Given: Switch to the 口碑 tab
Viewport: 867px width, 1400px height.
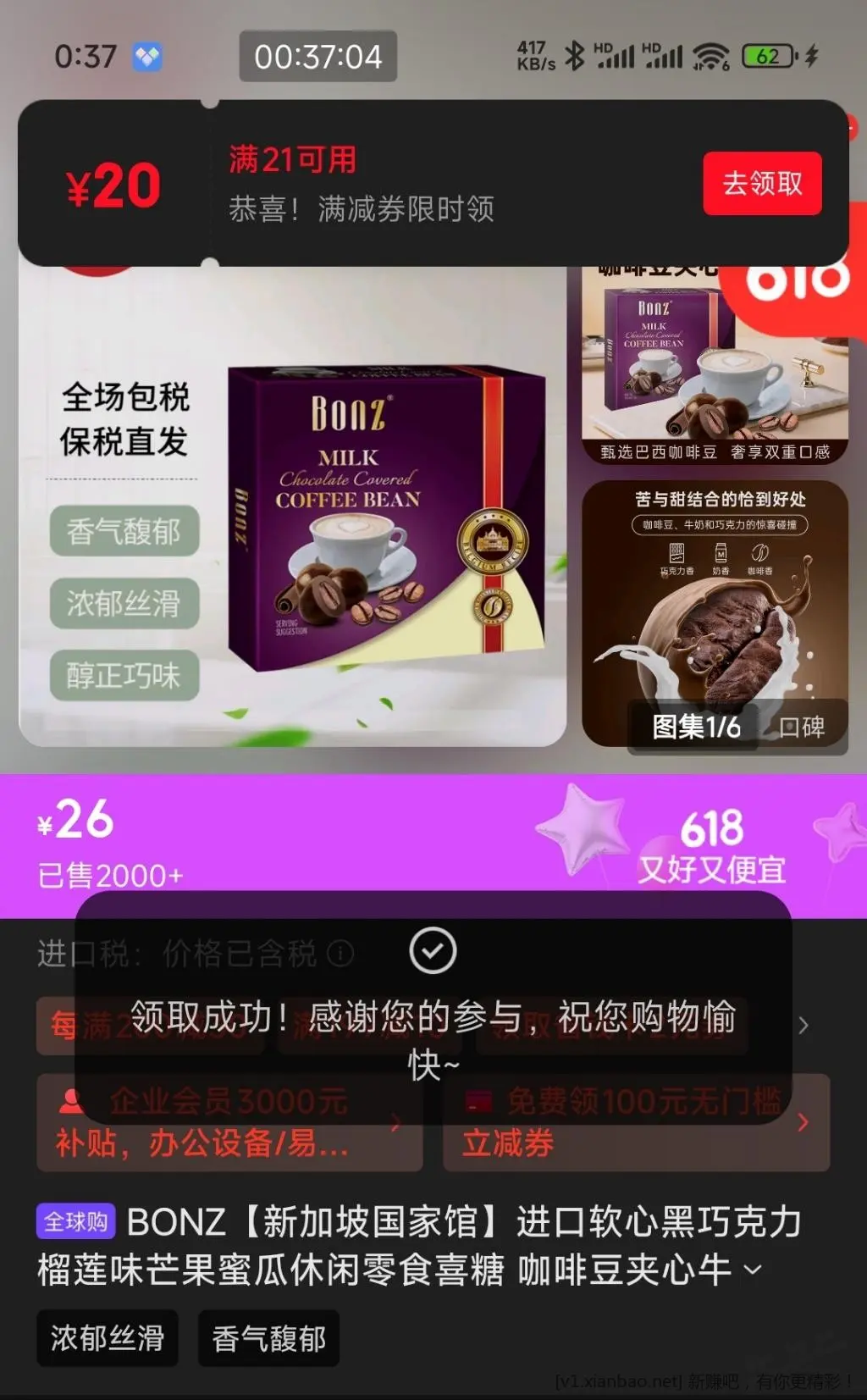Looking at the screenshot, I should [x=801, y=727].
